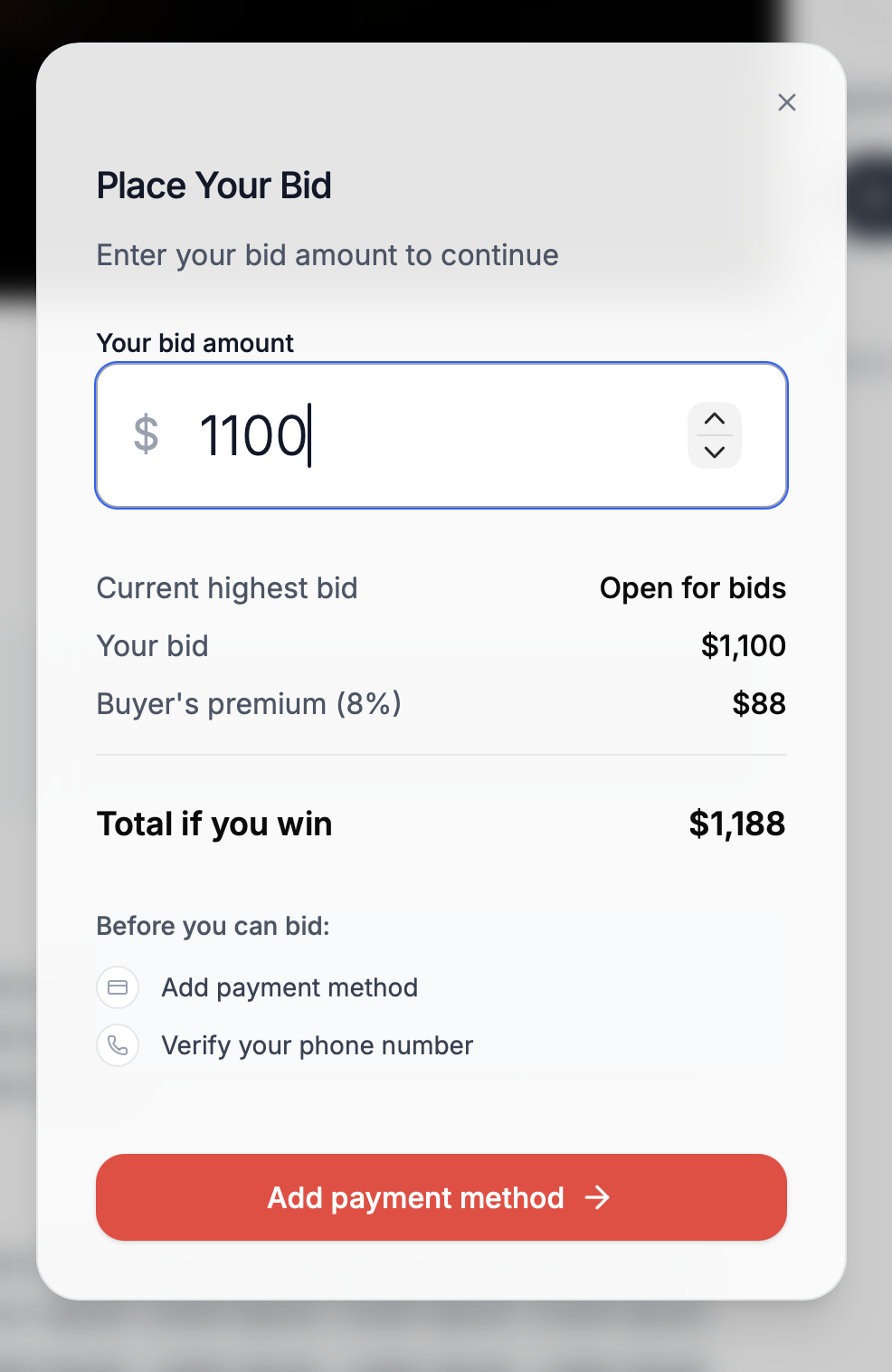This screenshot has height=1372, width=892.
Task: Click the X to dismiss the bid dialog
Action: coord(786,102)
